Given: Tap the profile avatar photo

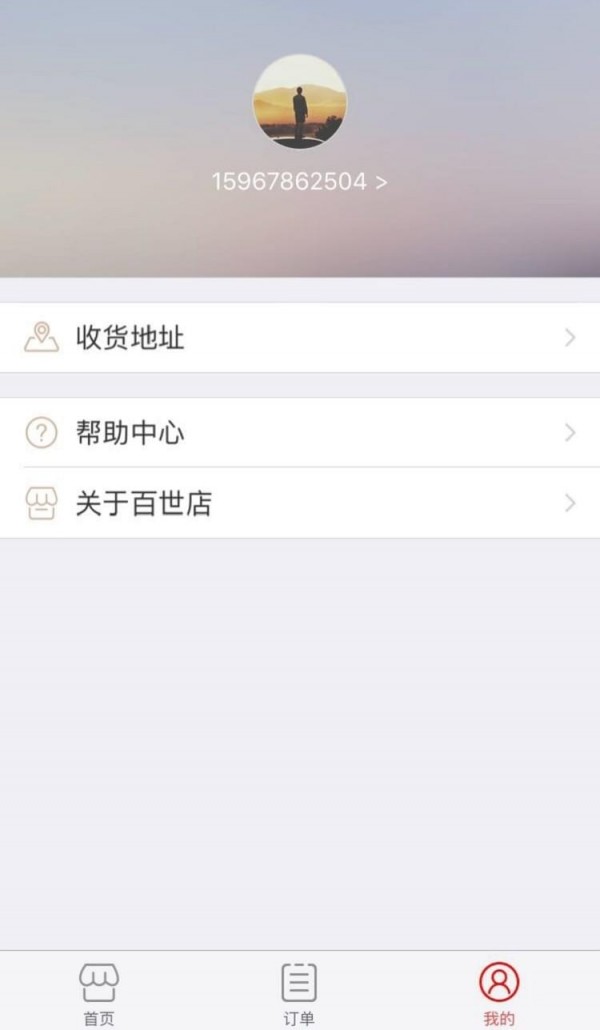Looking at the screenshot, I should [x=300, y=102].
